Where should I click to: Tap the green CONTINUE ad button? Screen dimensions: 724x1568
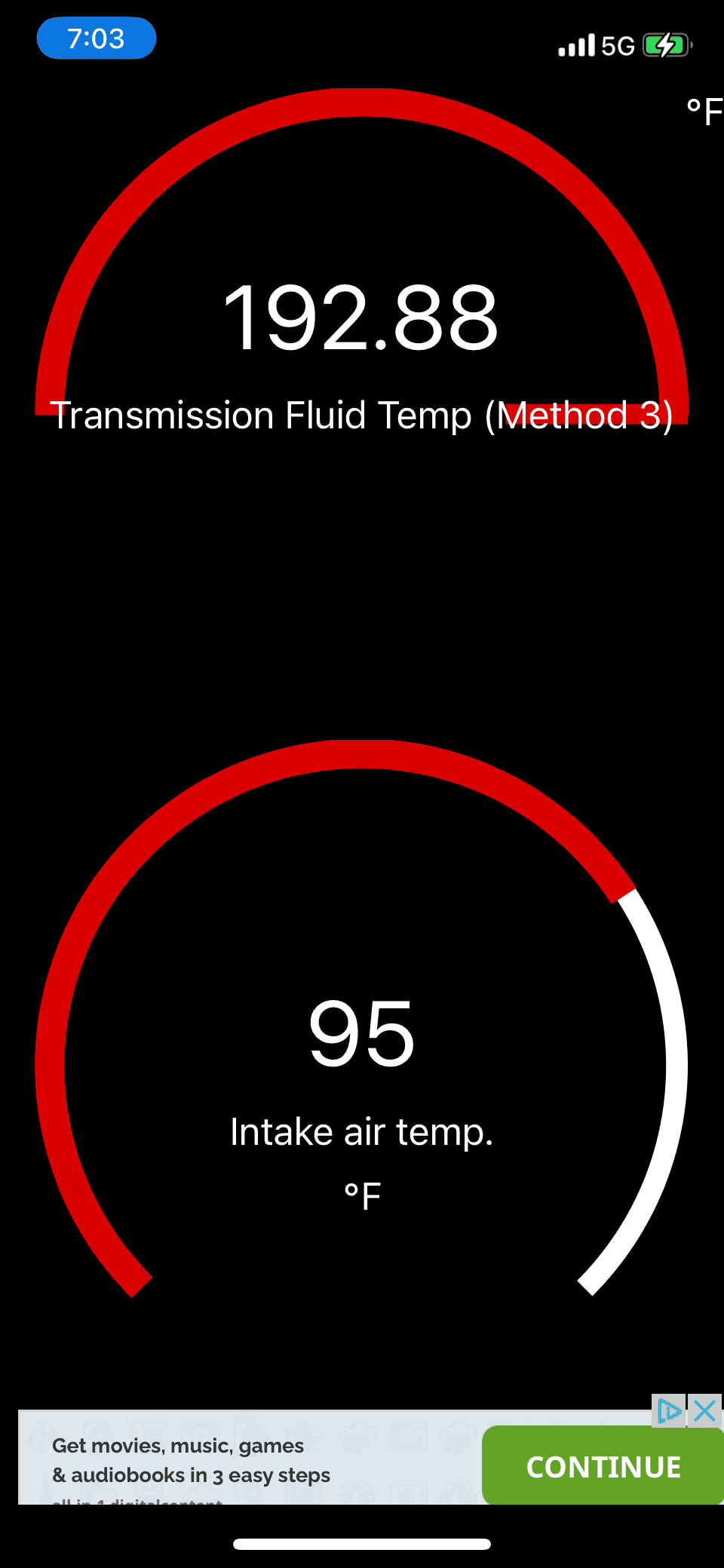(x=603, y=1465)
